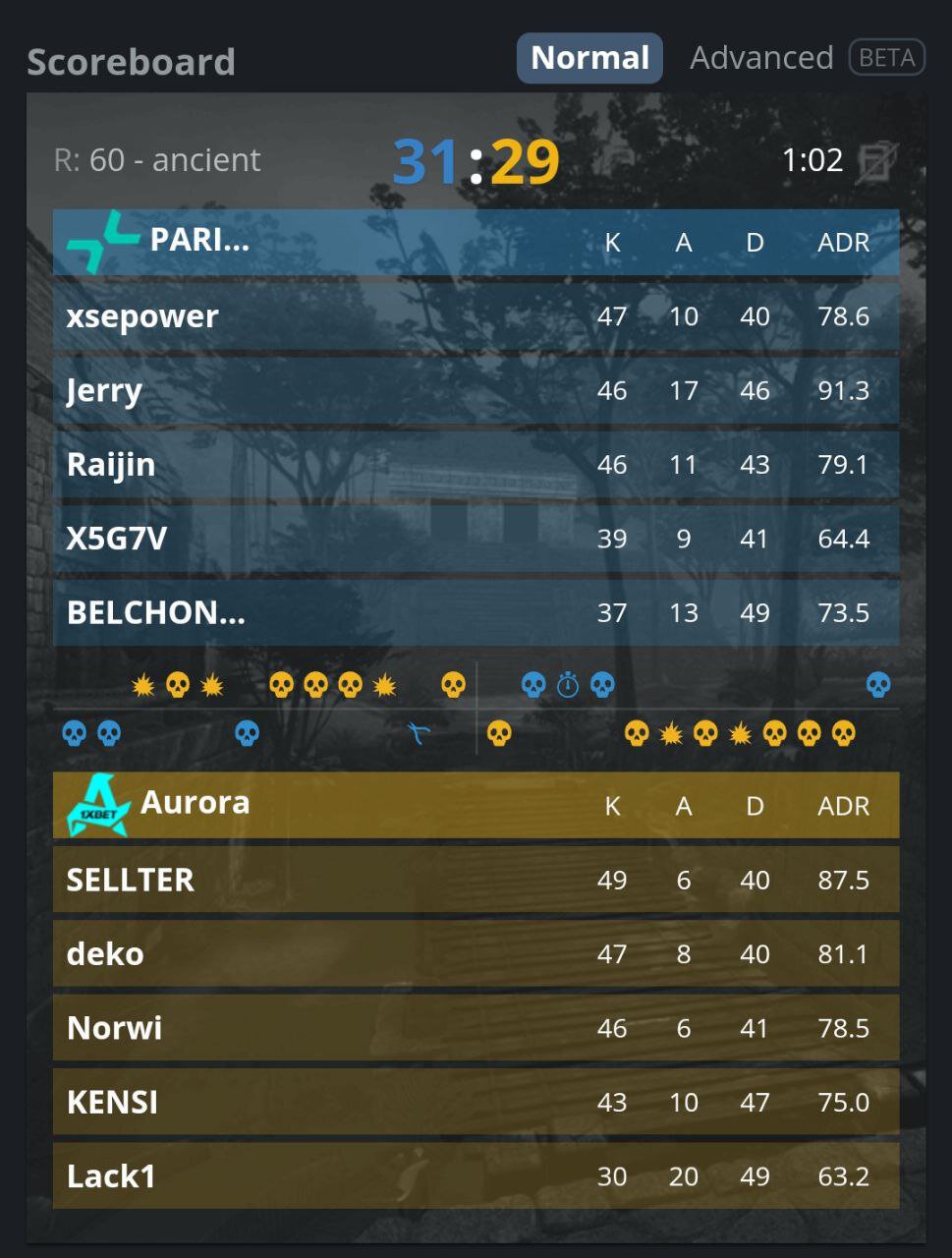Open Jerry's player page
This screenshot has height=1258, width=952.
point(104,390)
